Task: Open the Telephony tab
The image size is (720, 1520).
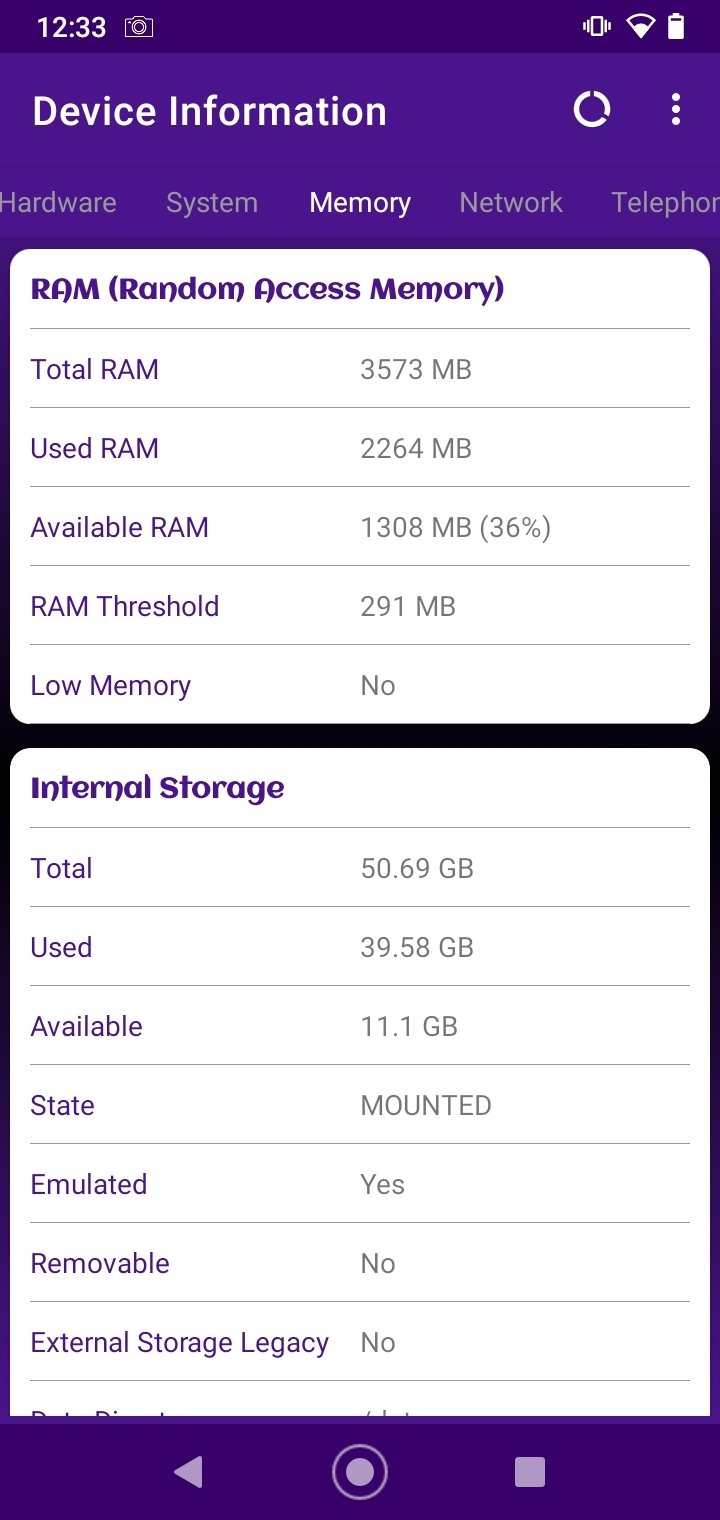Action: click(x=666, y=203)
